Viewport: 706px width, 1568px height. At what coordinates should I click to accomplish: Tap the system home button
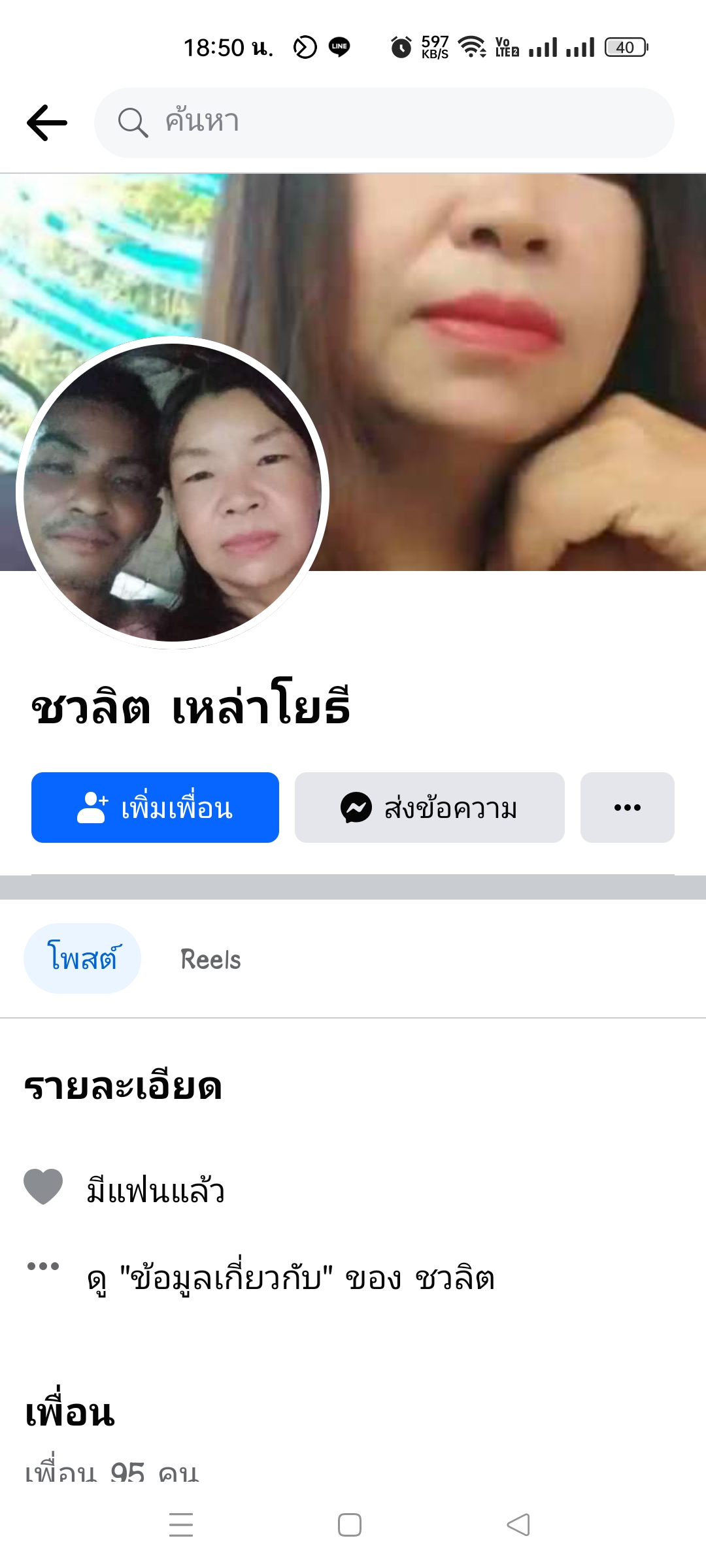pos(350,1525)
